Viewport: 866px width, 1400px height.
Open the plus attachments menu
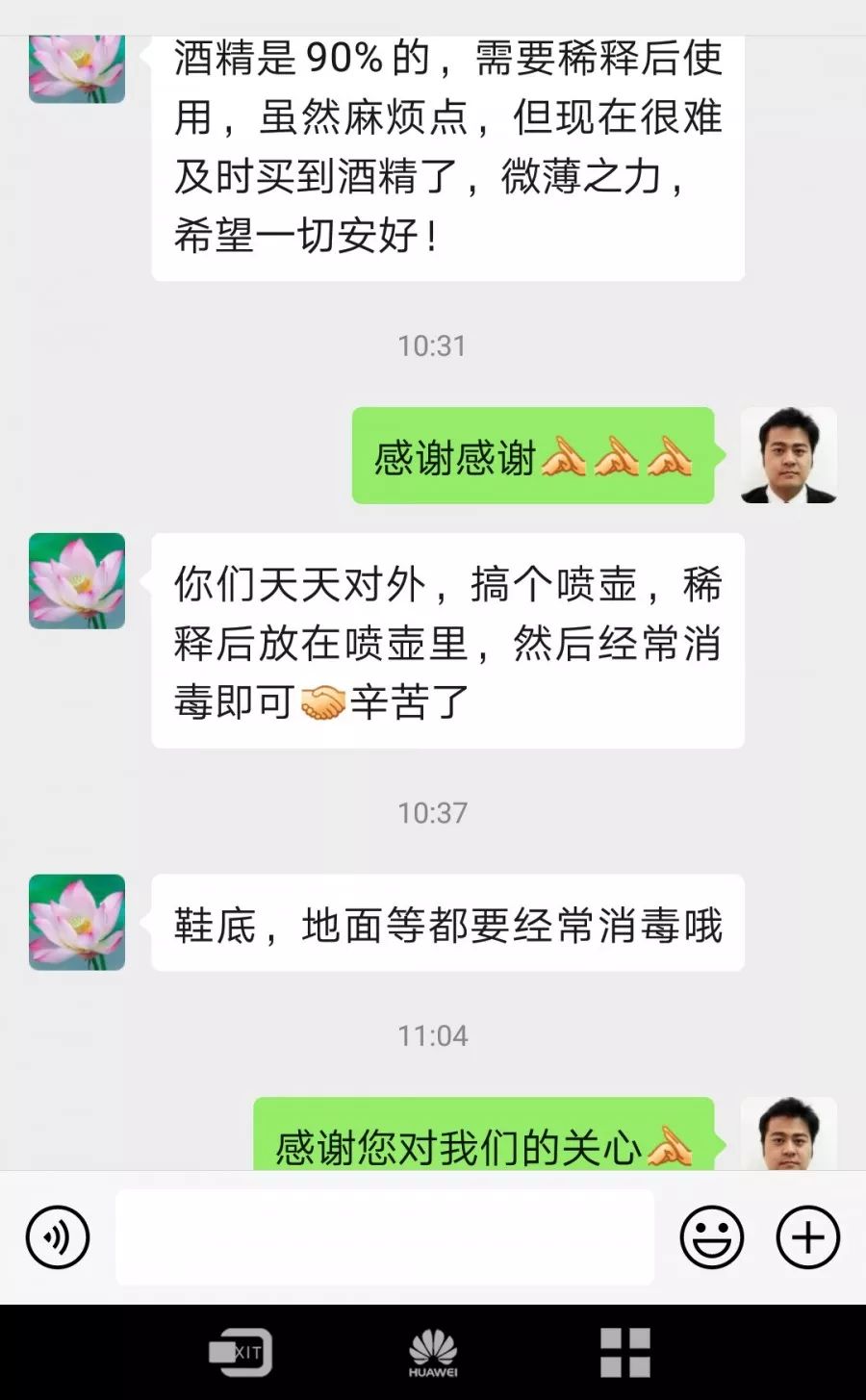(x=808, y=1237)
